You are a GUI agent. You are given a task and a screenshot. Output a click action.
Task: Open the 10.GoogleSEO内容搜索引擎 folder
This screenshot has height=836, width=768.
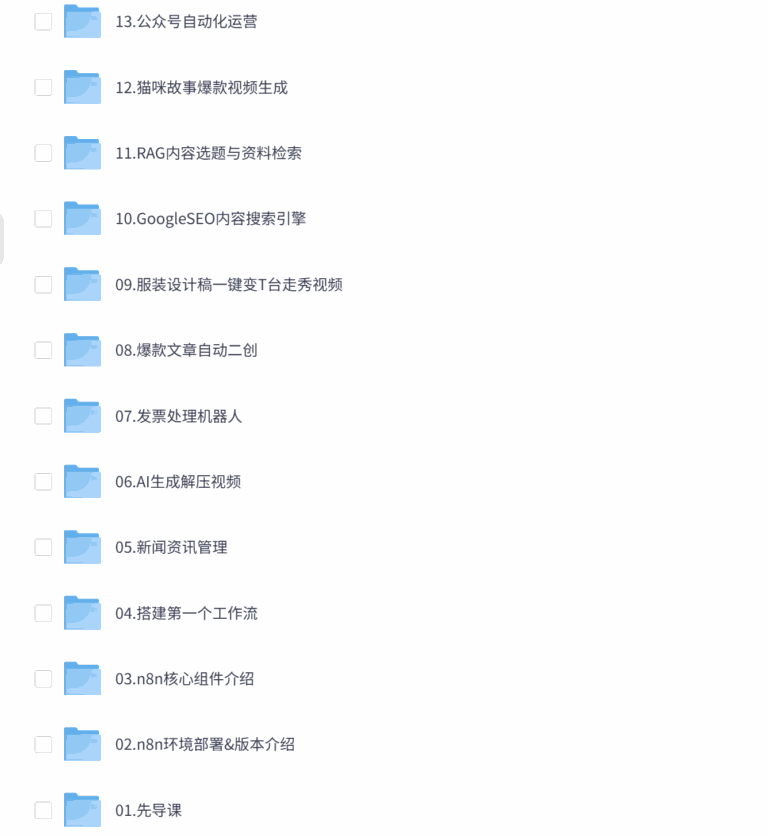click(210, 218)
